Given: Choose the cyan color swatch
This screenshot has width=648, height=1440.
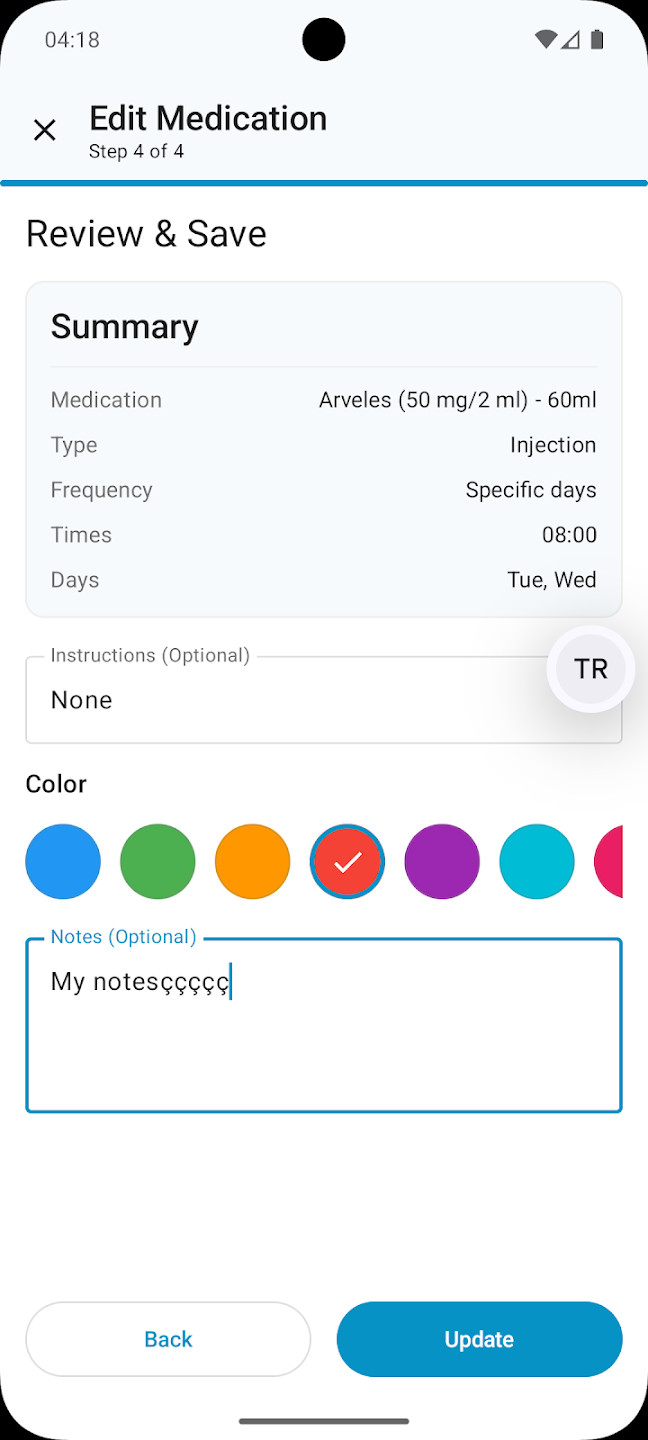Looking at the screenshot, I should (x=537, y=862).
